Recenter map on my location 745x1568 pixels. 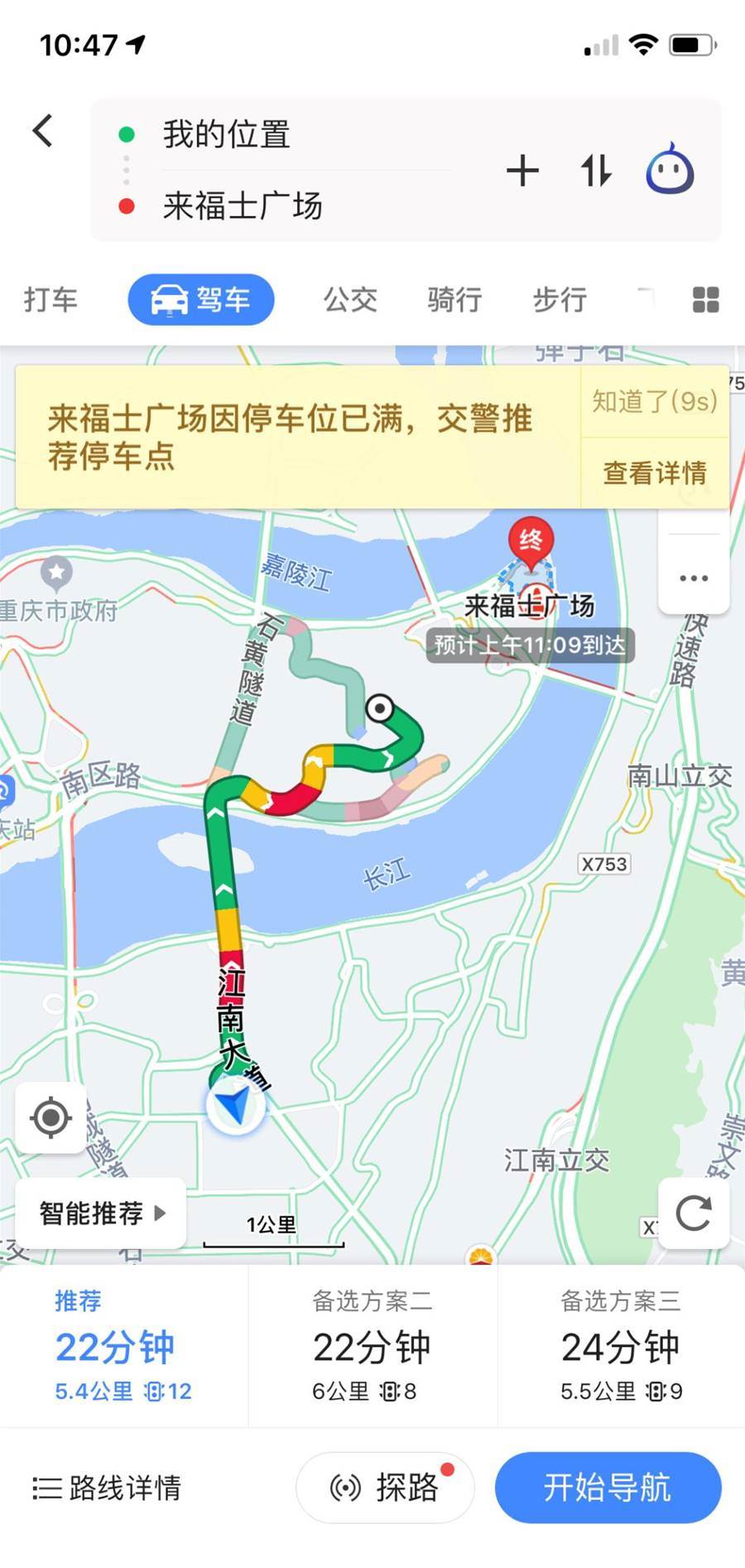(x=50, y=1117)
